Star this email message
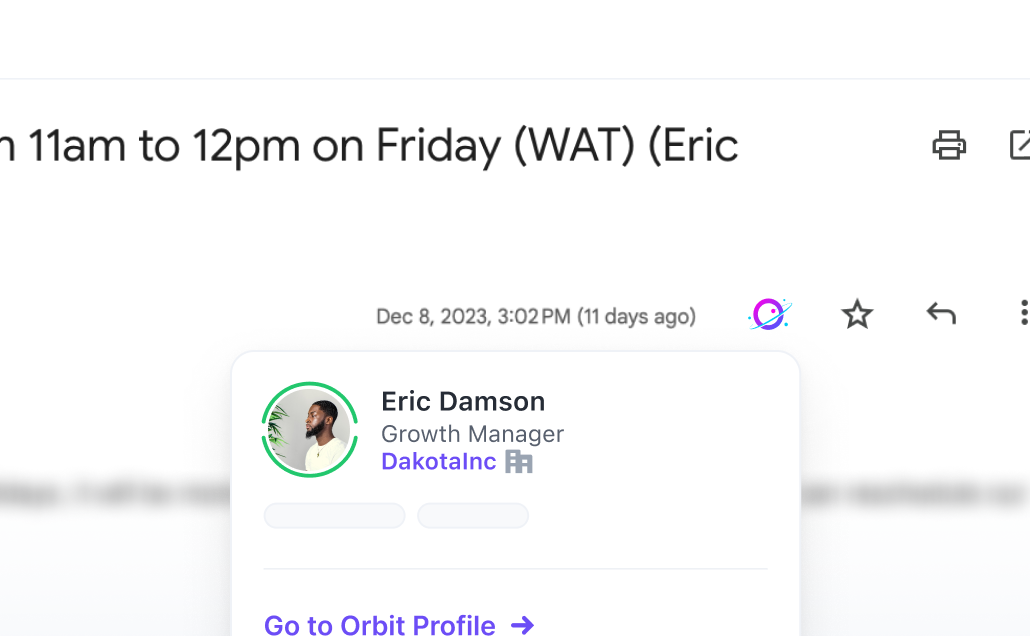This screenshot has width=1030, height=636. 857,315
